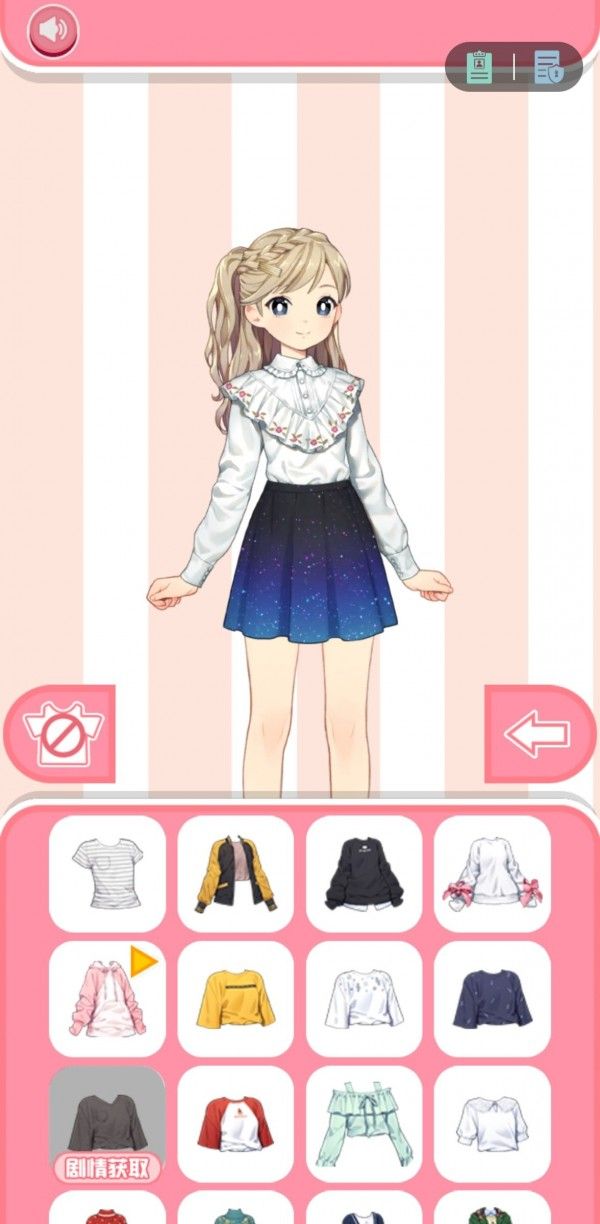The height and width of the screenshot is (1224, 600).
Task: Mute the game sound
Action: 53,32
